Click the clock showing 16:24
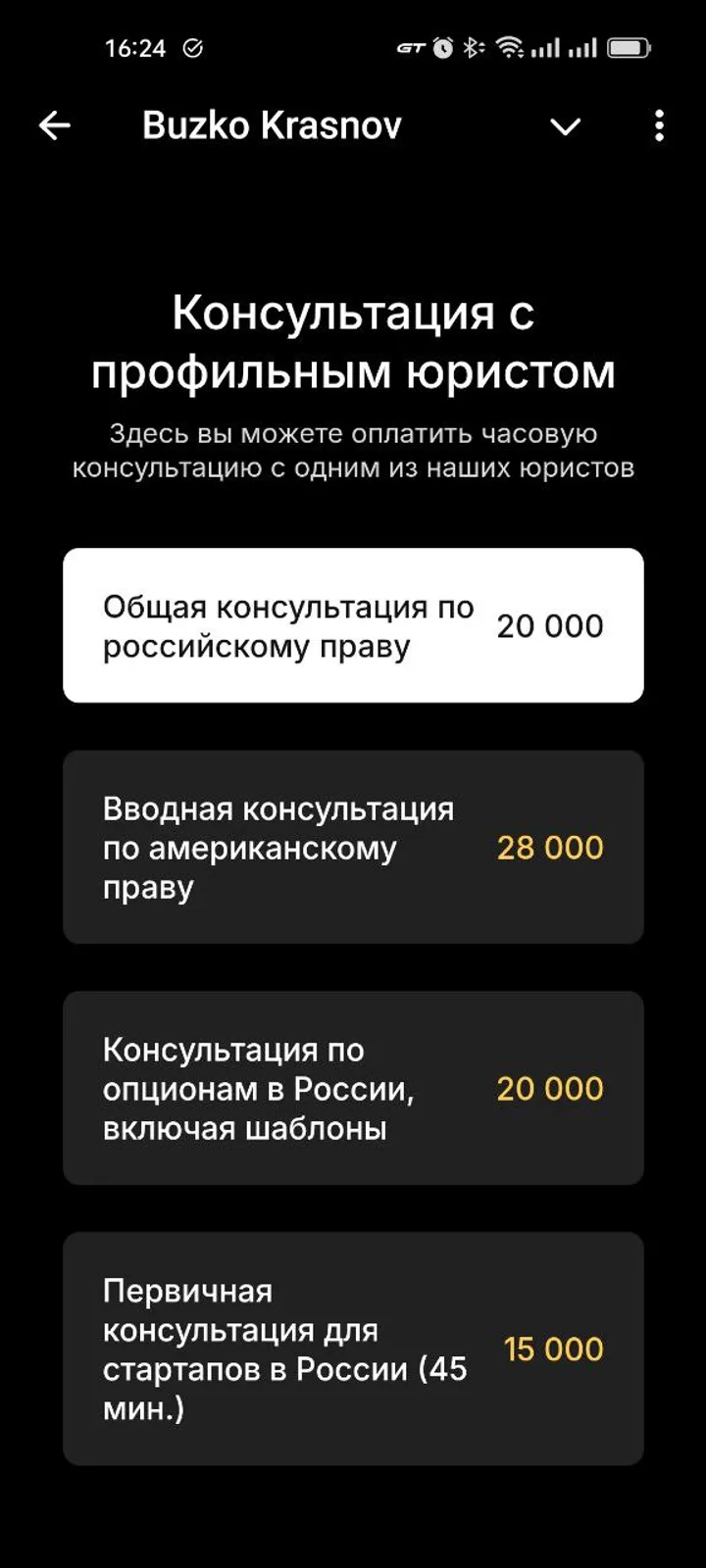 134,46
